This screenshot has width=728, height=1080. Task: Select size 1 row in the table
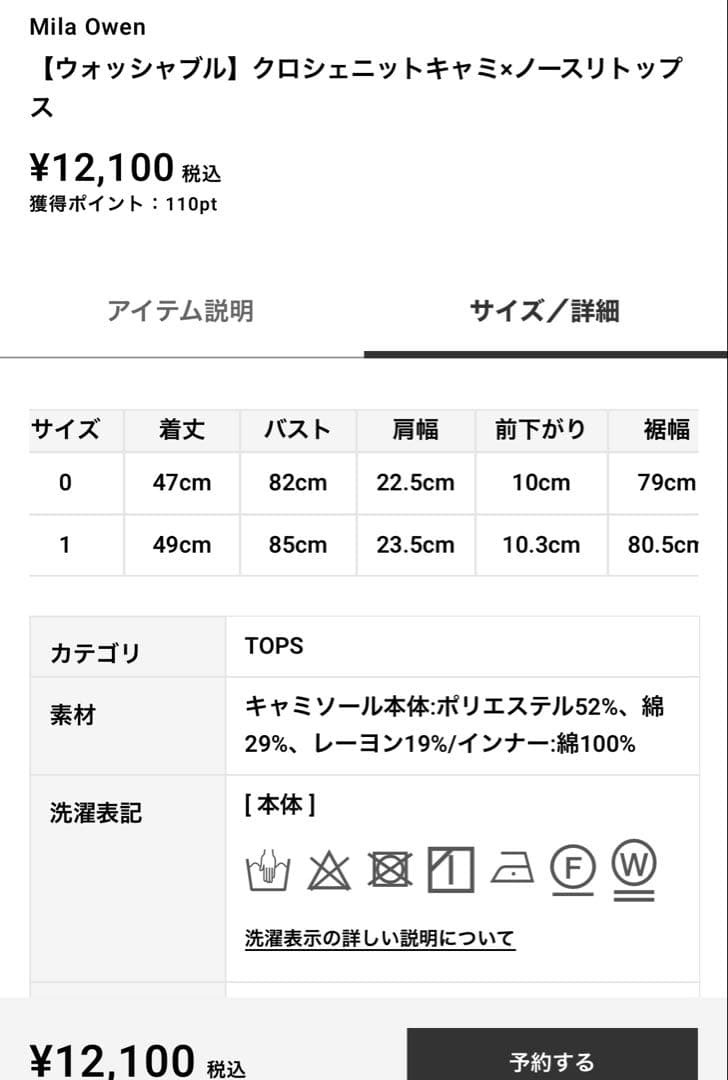click(x=75, y=545)
